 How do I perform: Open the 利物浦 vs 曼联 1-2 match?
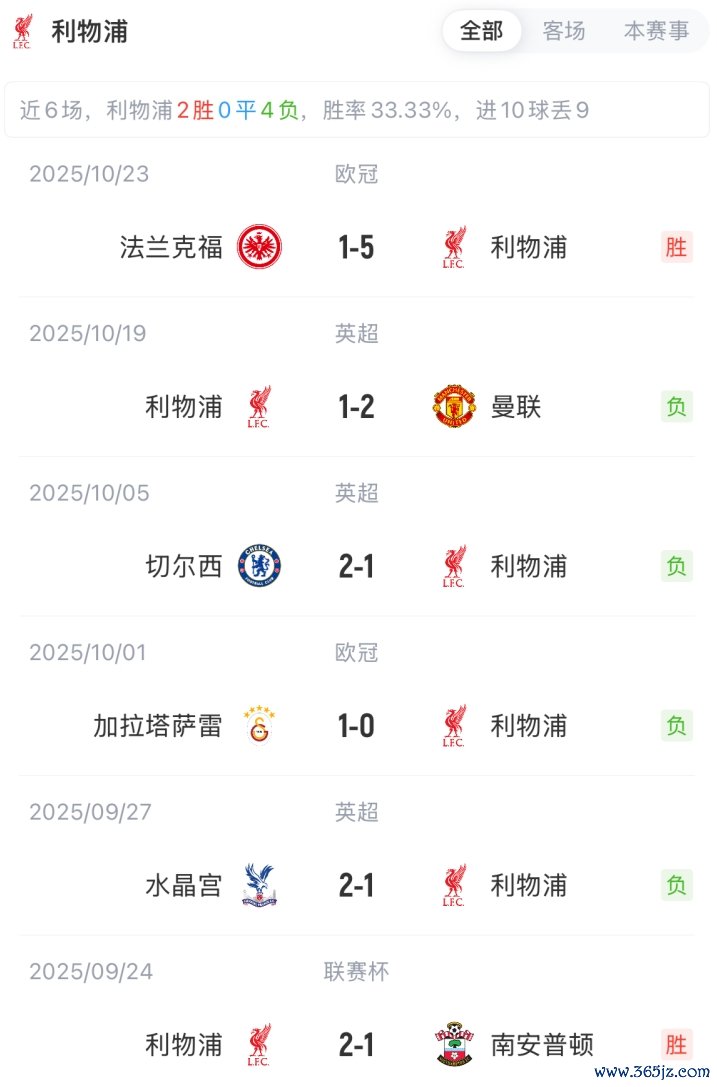coord(356,407)
